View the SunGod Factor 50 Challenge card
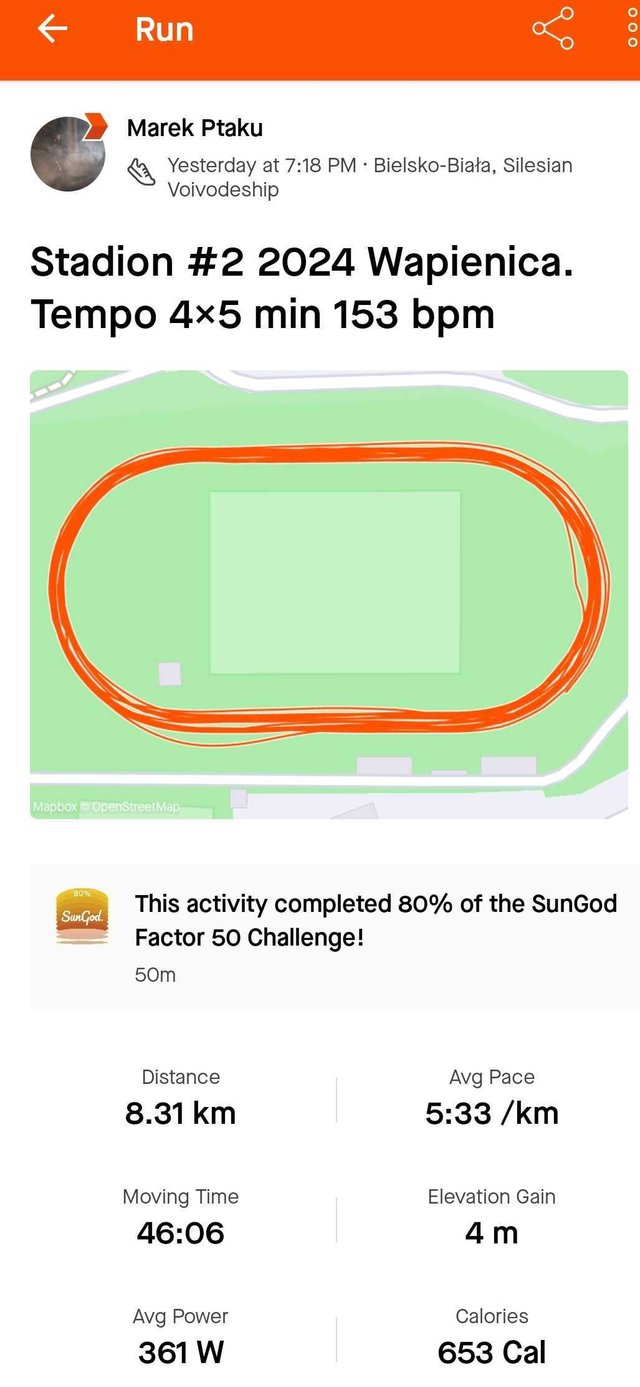 335,937
